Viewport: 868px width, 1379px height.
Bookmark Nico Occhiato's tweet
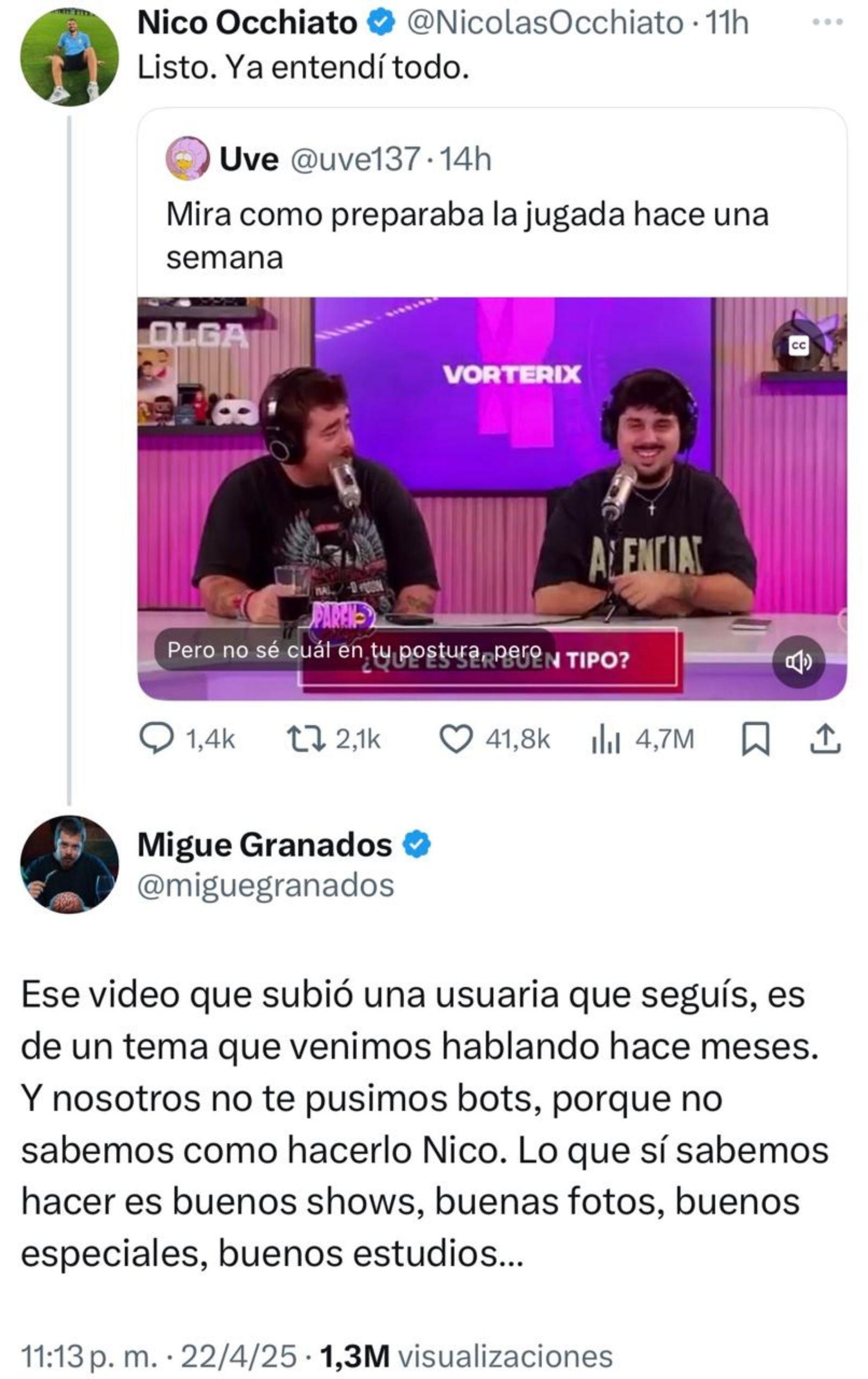(x=755, y=739)
